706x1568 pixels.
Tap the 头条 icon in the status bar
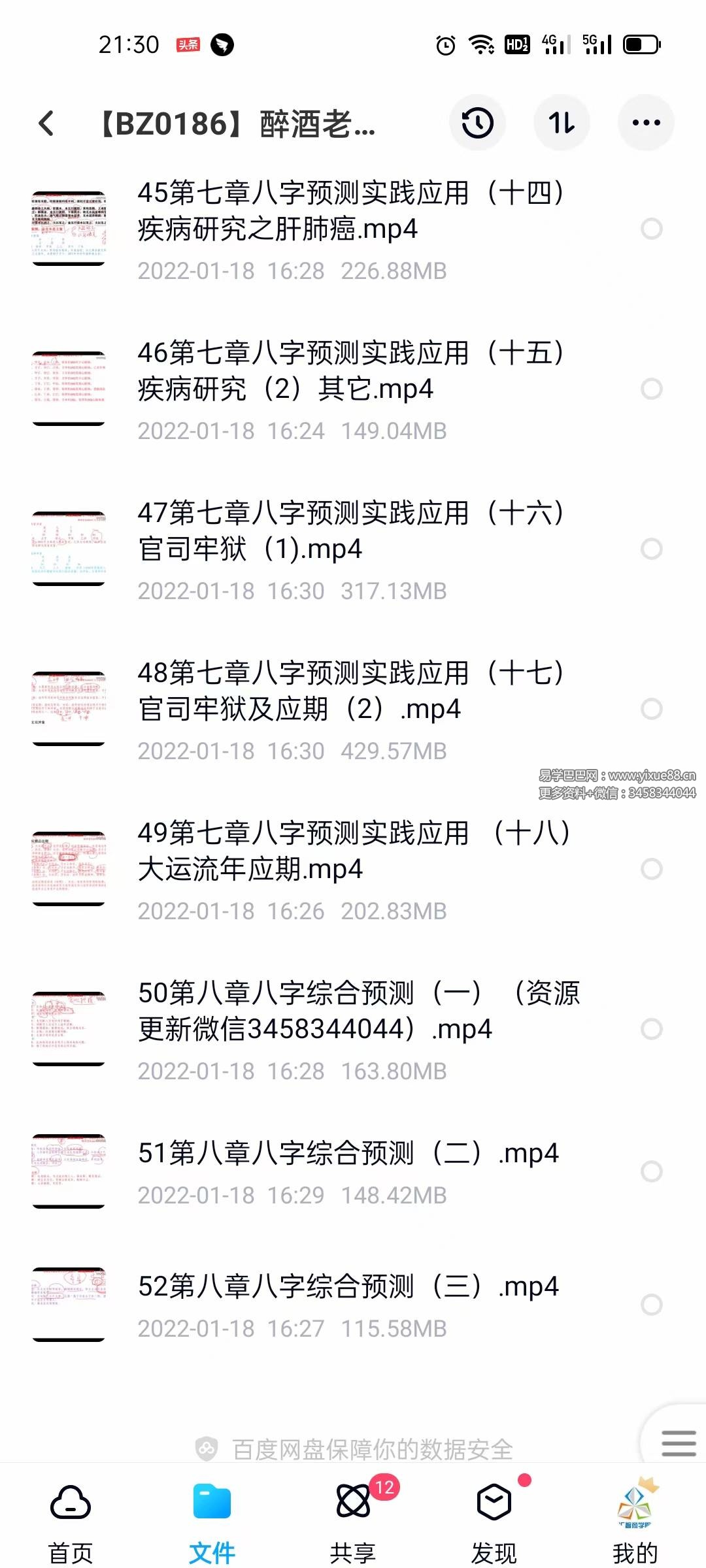[x=188, y=44]
